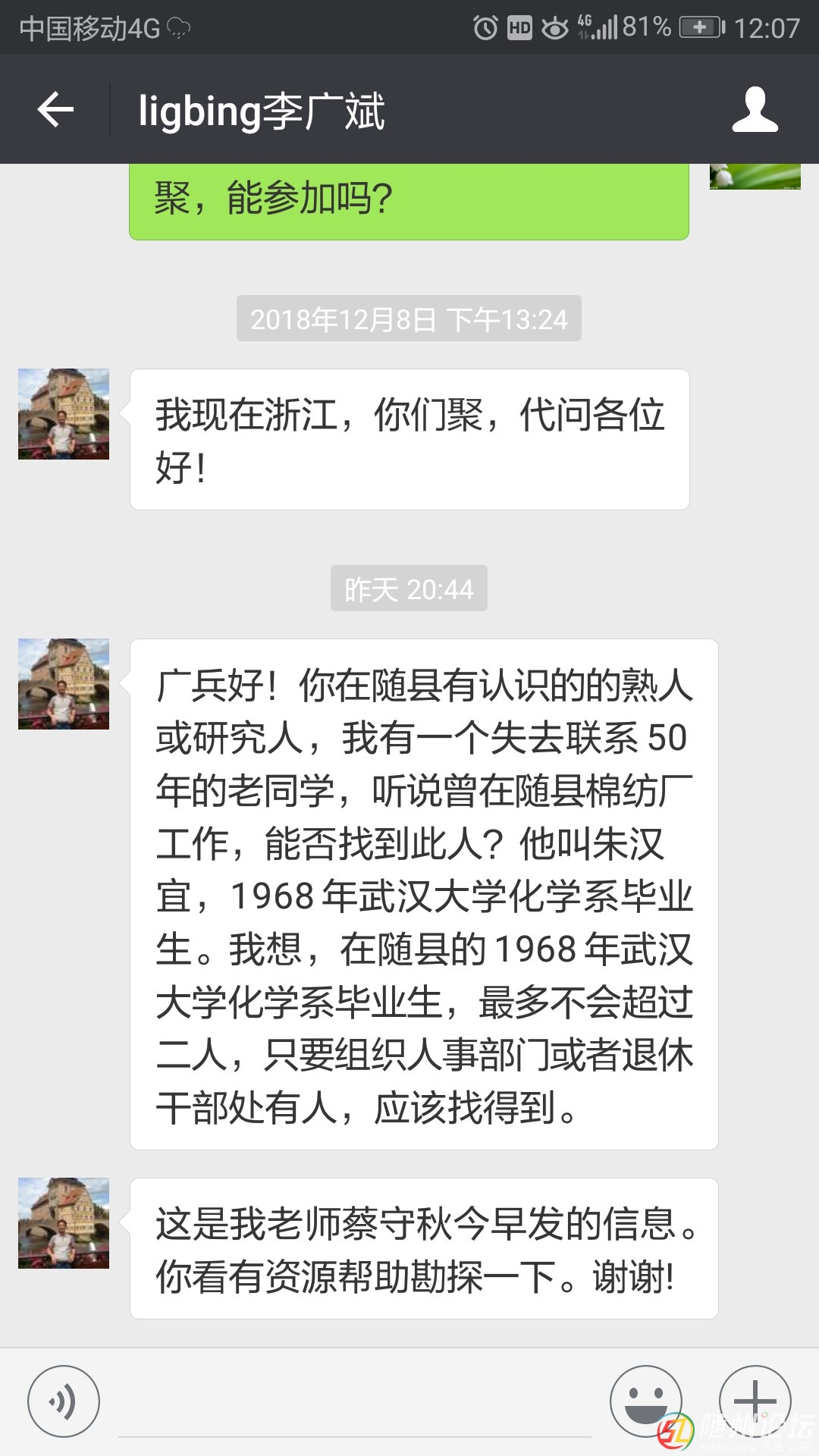
Task: Open chat info via the profile icon
Action: (755, 110)
